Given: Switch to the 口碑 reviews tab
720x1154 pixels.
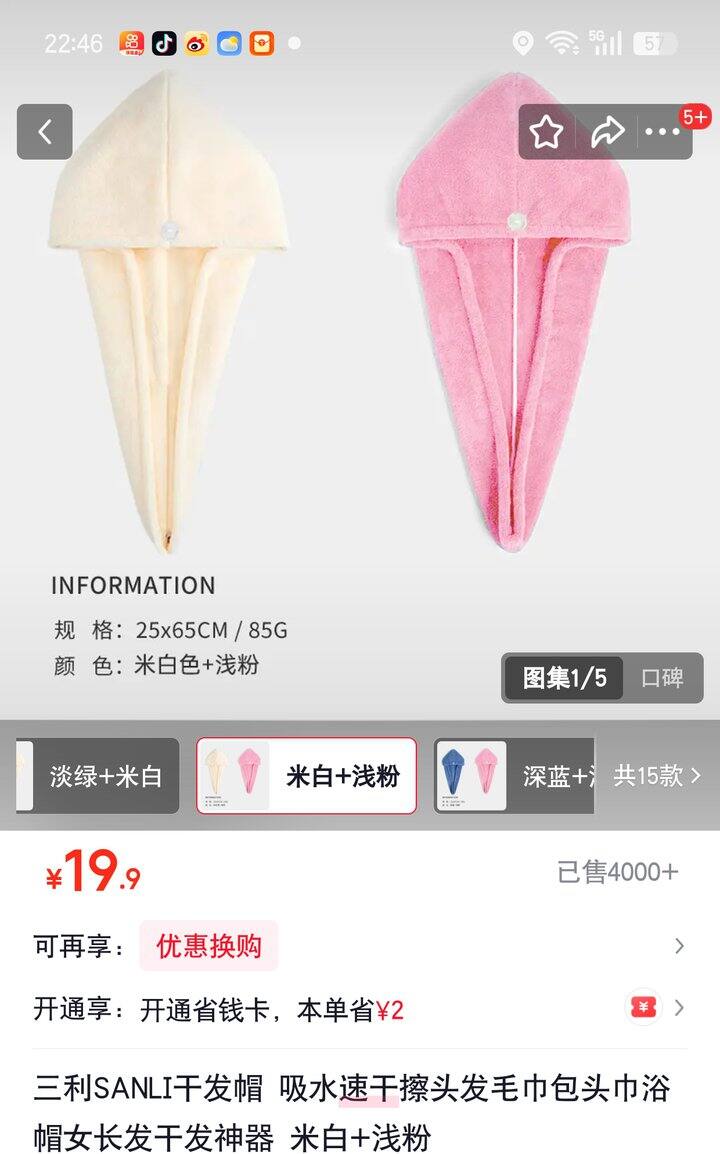Looking at the screenshot, I should click(662, 678).
